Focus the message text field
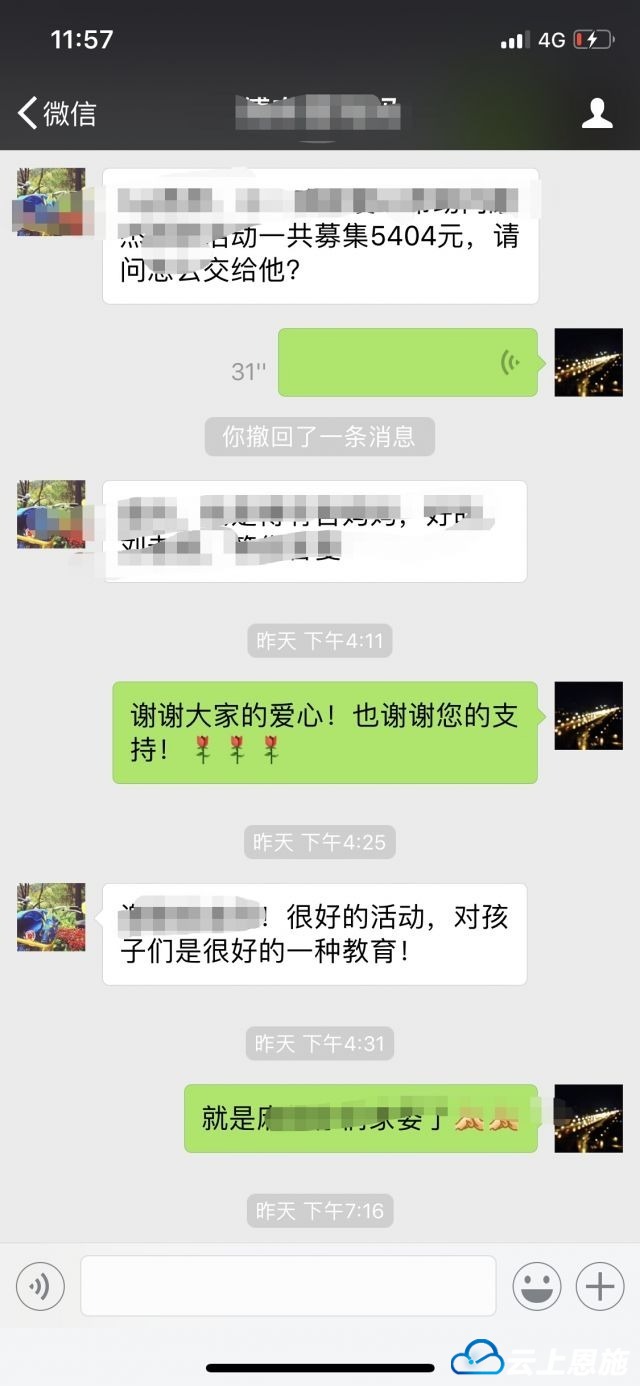The image size is (640, 1386). point(288,1285)
